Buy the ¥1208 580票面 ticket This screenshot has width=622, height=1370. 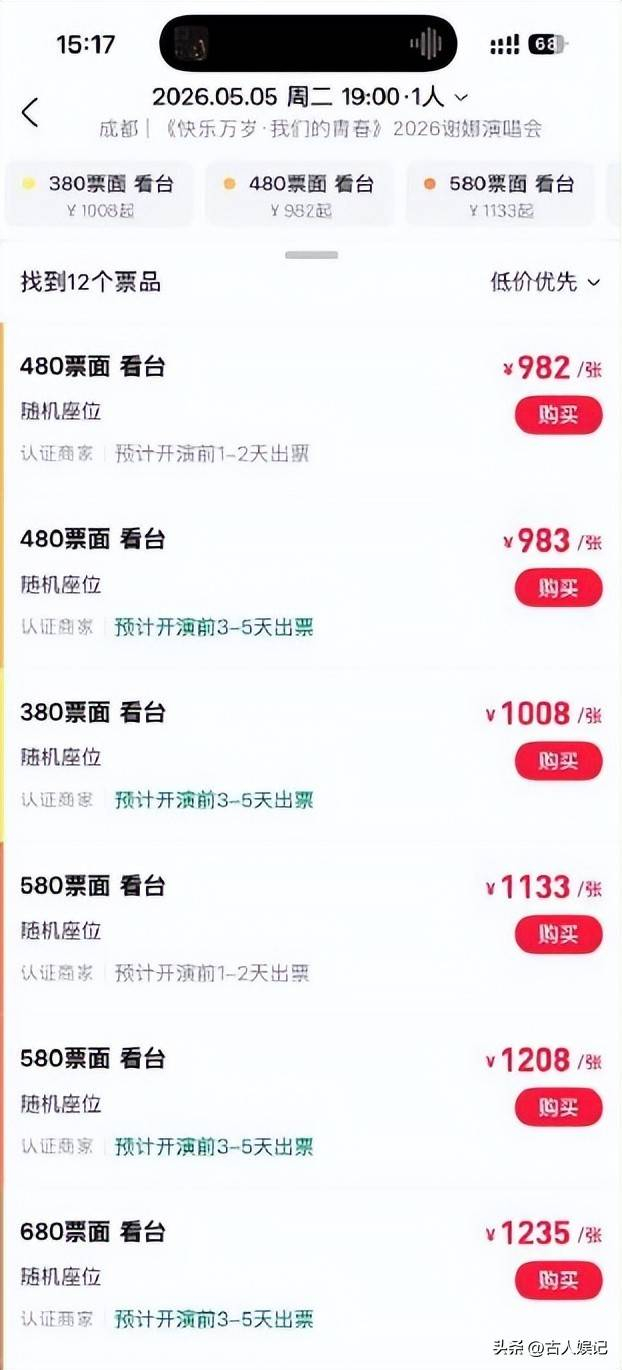558,1107
